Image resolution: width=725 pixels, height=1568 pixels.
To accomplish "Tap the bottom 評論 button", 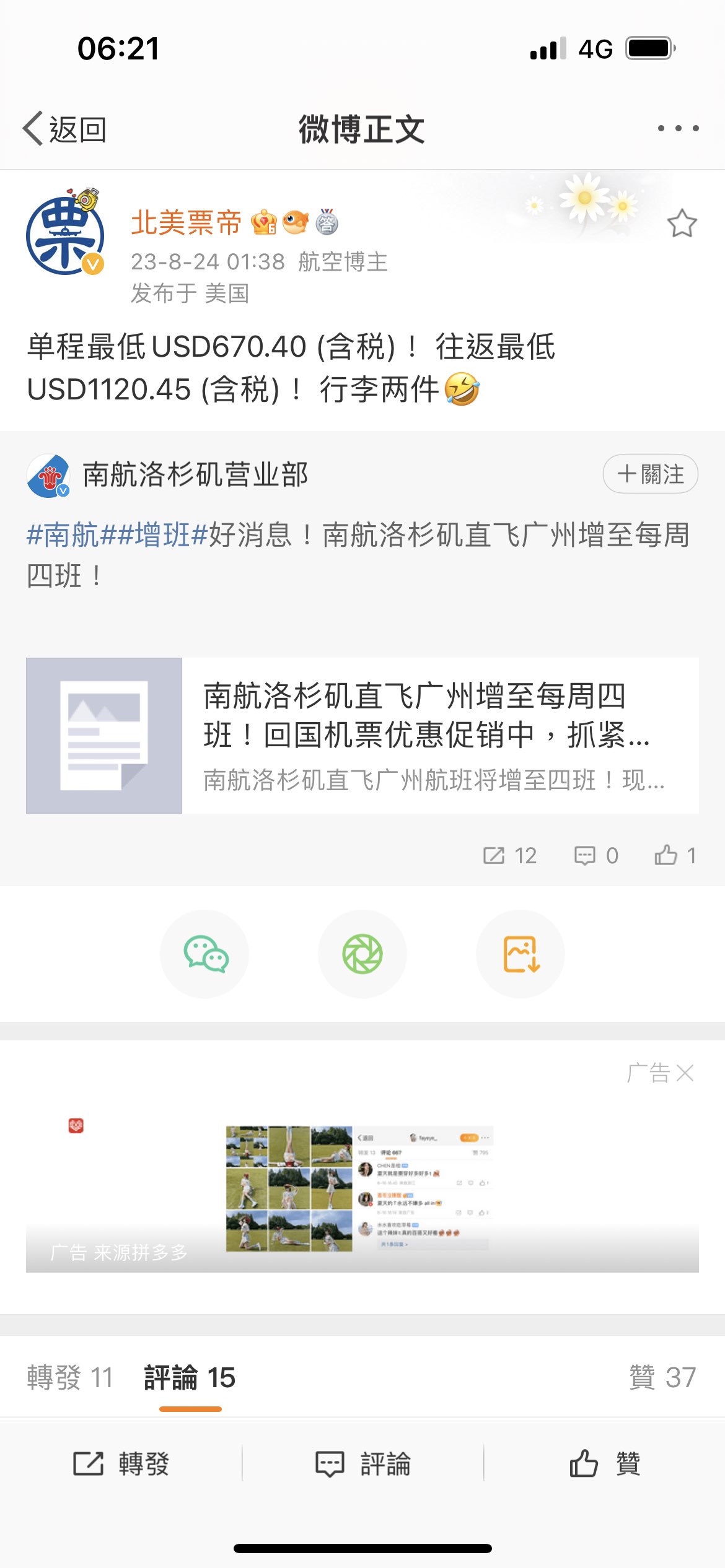I will pos(362,1464).
